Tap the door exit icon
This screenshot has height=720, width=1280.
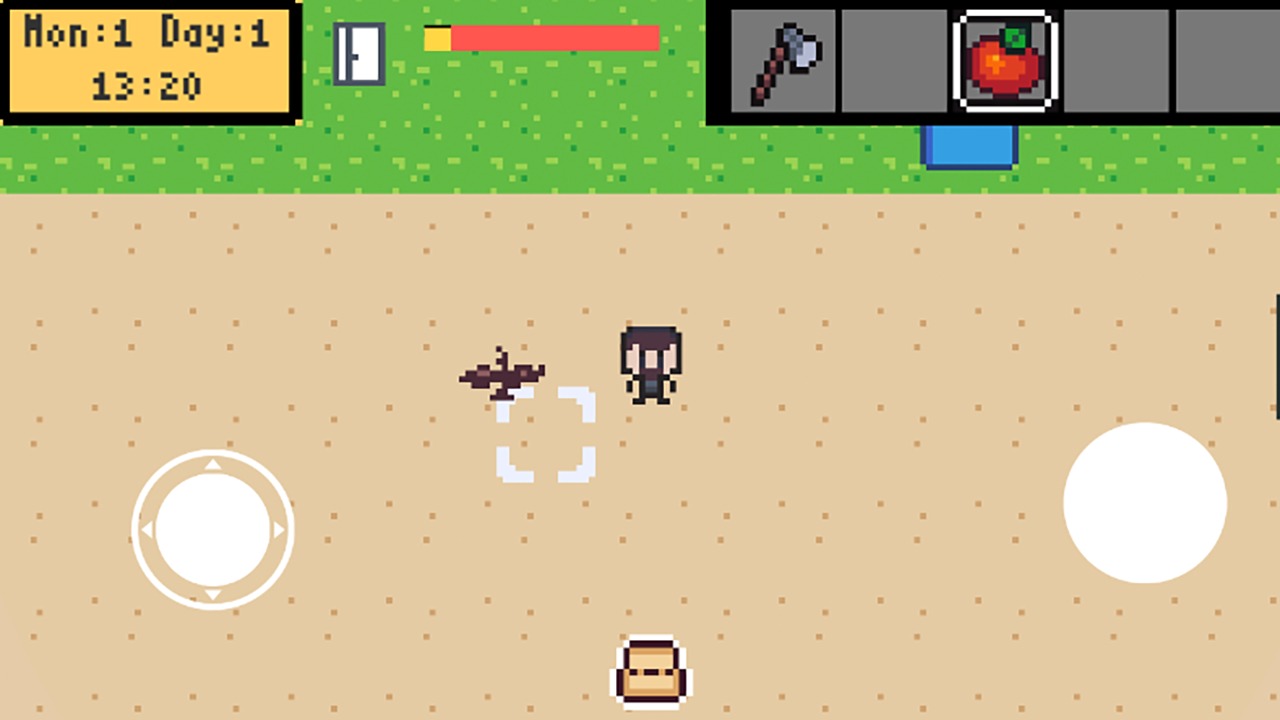[359, 53]
